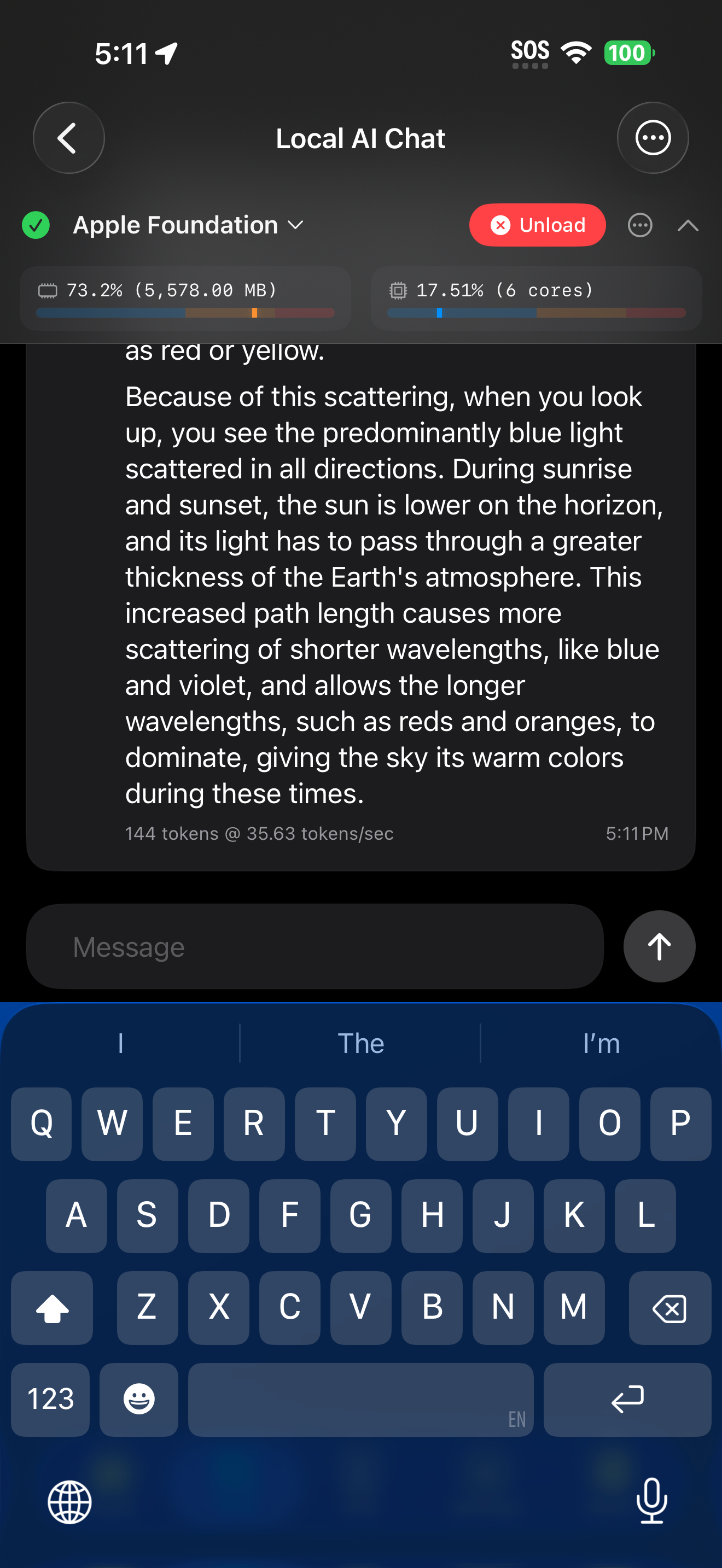Screen dimensions: 722x1568
Task: Pick the keyboard suggestion "The"
Action: pyautogui.click(x=360, y=1043)
